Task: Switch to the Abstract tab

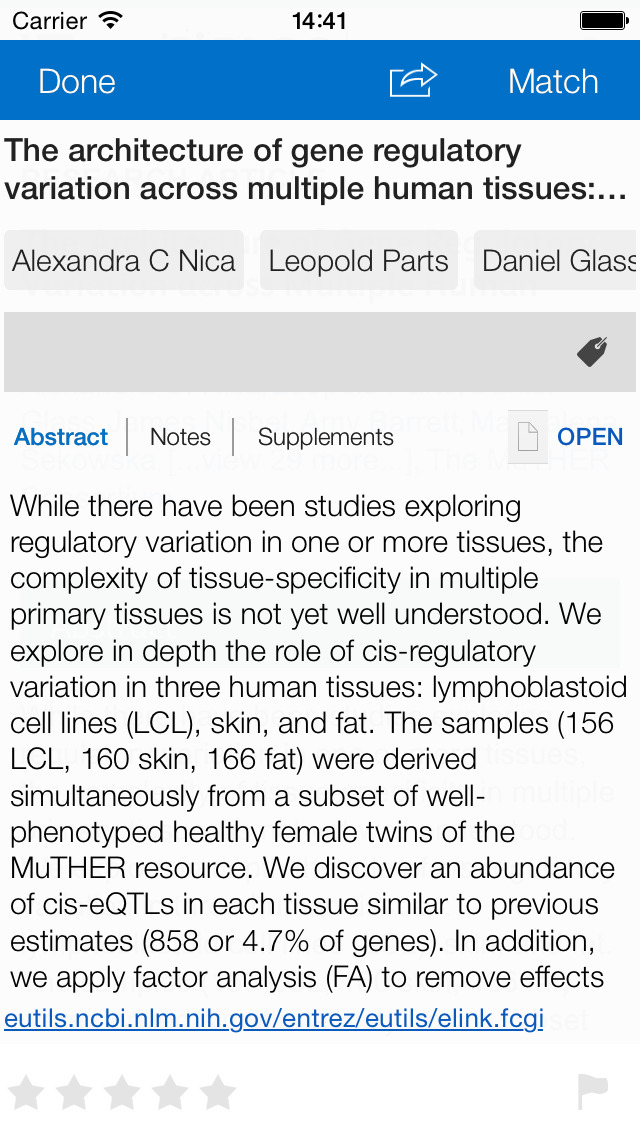Action: pos(61,437)
